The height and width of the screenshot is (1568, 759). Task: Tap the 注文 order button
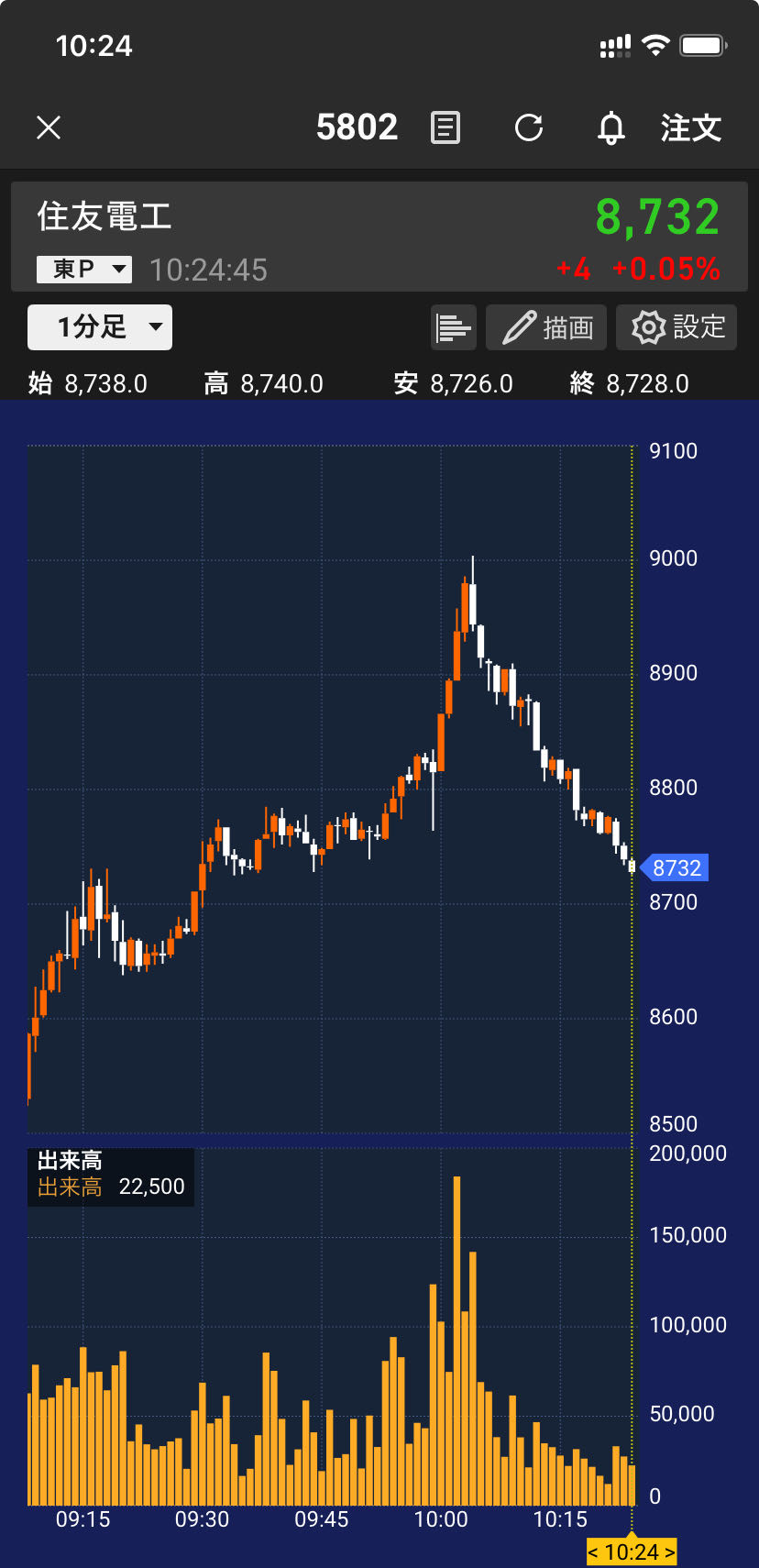pos(691,127)
